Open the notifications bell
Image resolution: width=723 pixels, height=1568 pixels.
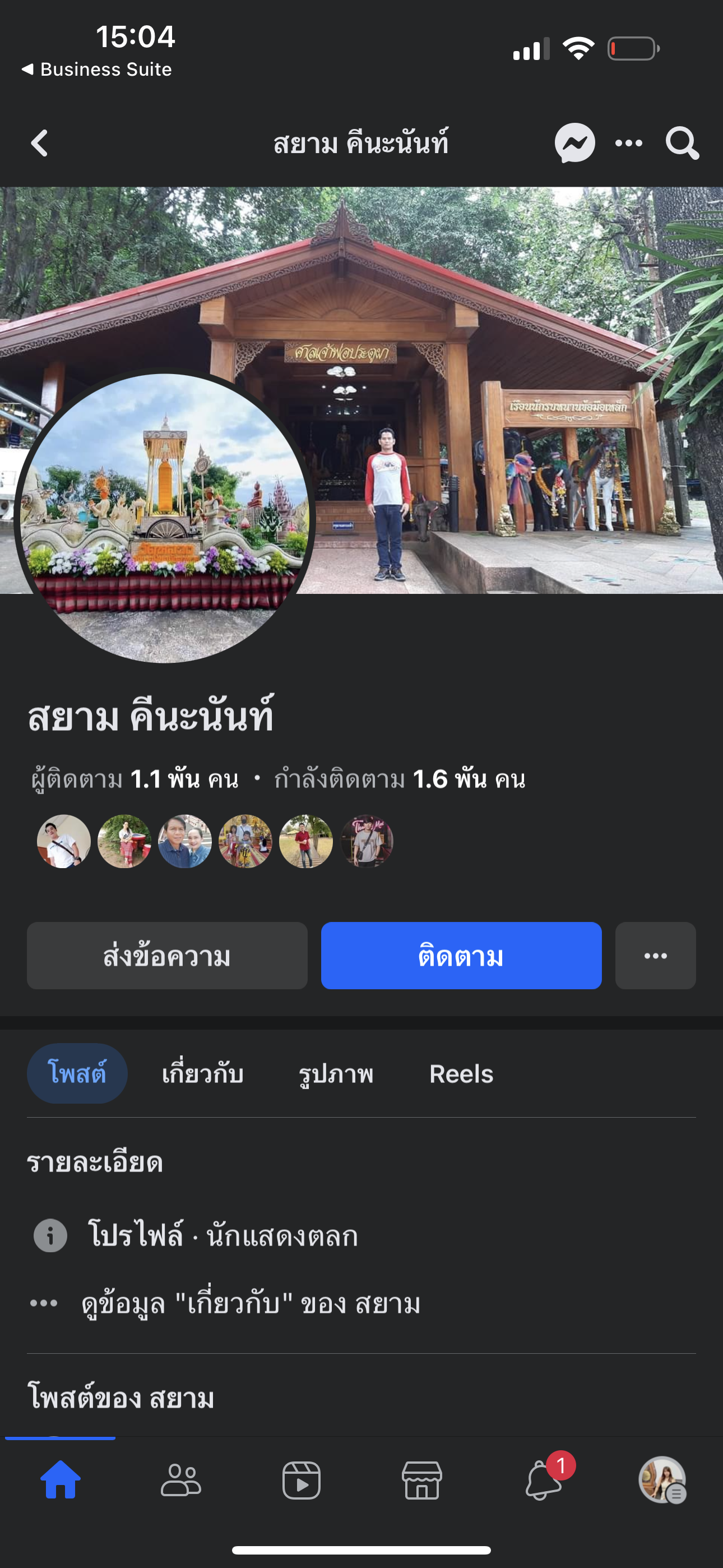543,1481
